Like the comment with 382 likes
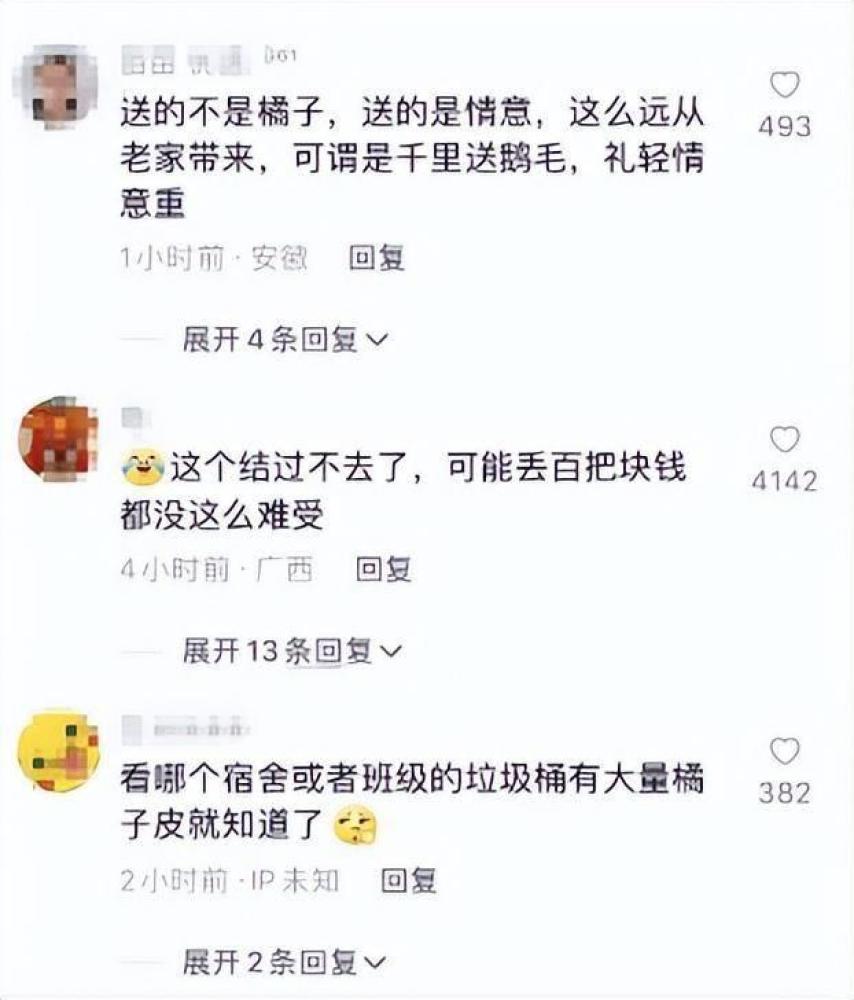 pyautogui.click(x=785, y=752)
